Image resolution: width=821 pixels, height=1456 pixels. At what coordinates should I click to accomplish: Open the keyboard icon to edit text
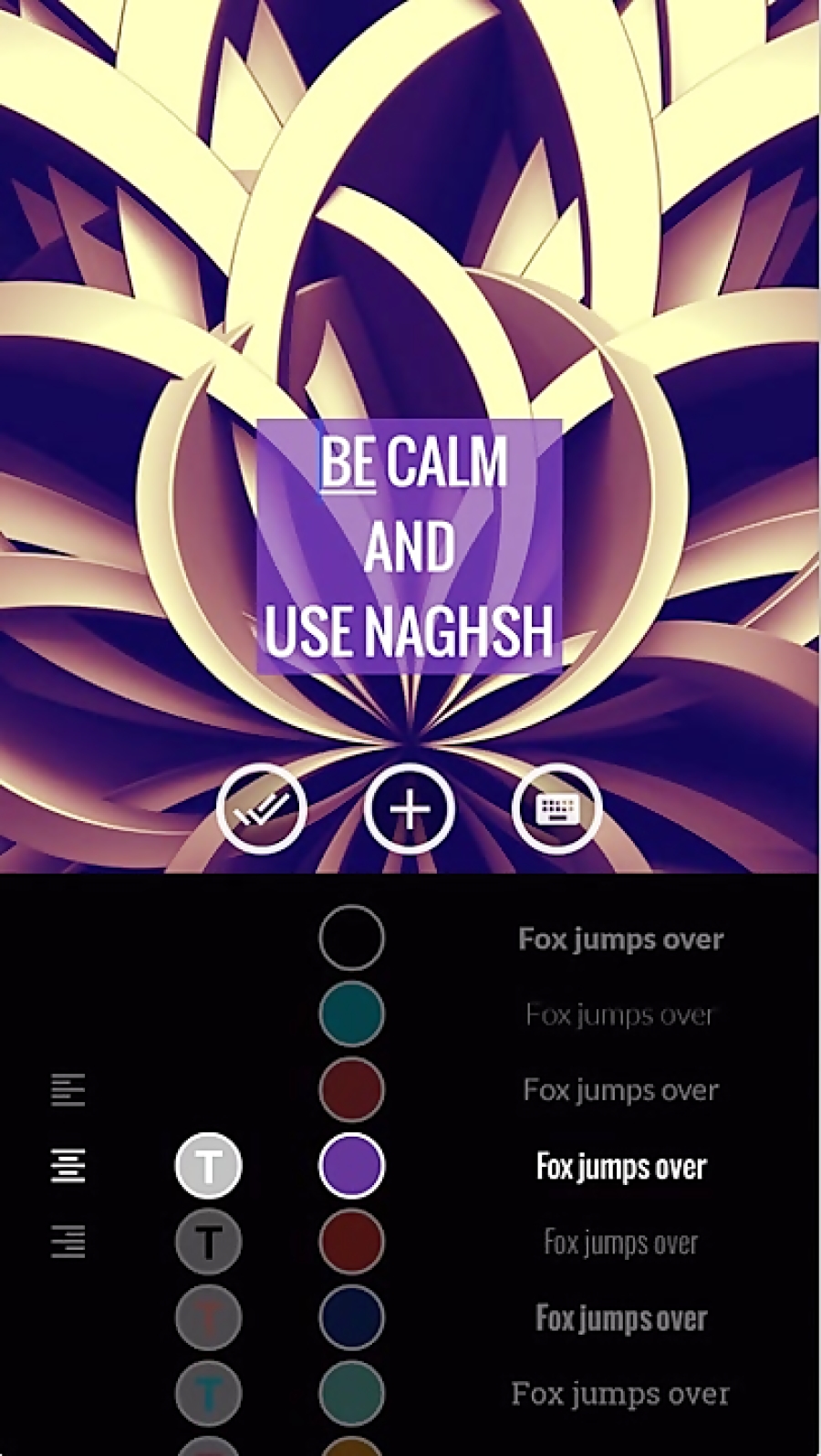[x=556, y=808]
